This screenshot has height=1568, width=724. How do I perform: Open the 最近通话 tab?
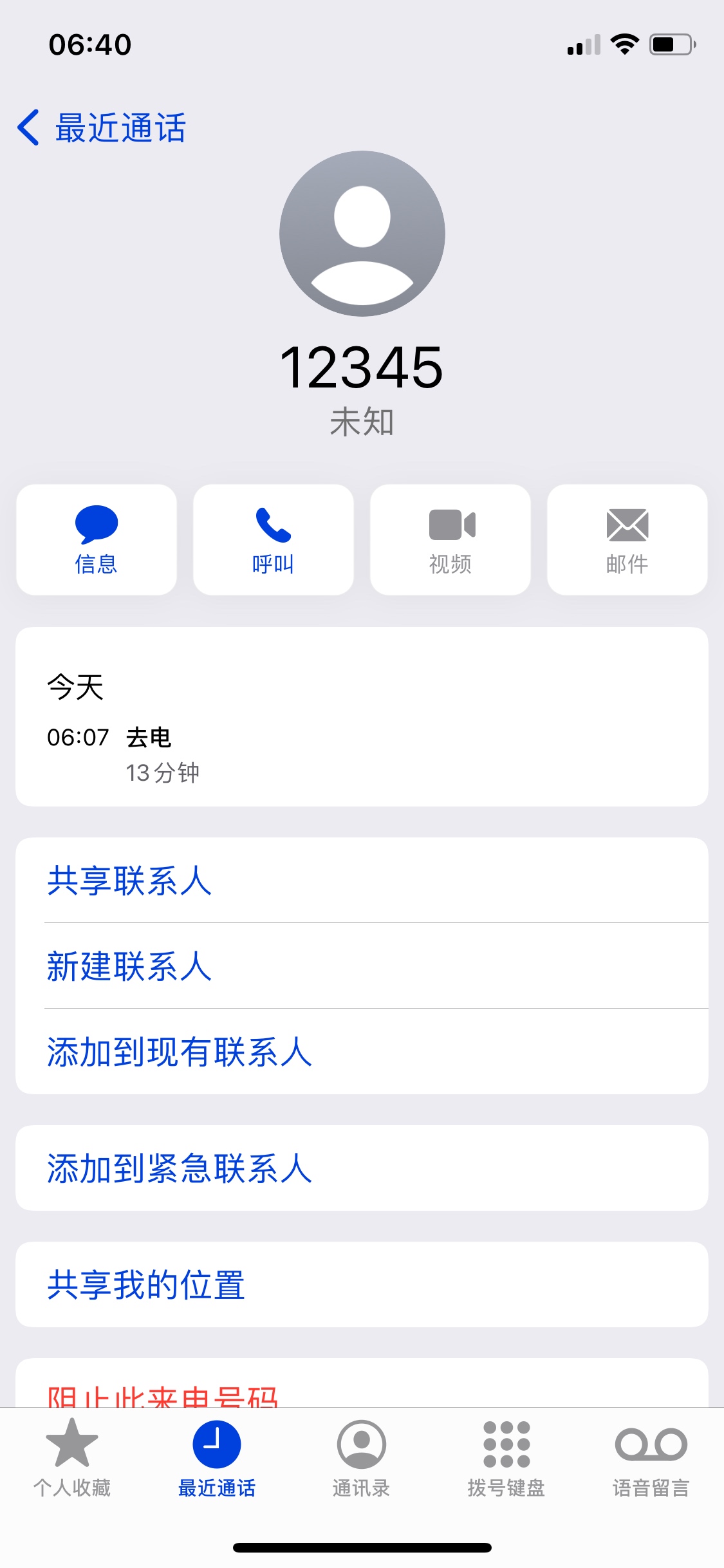pyautogui.click(x=217, y=1456)
